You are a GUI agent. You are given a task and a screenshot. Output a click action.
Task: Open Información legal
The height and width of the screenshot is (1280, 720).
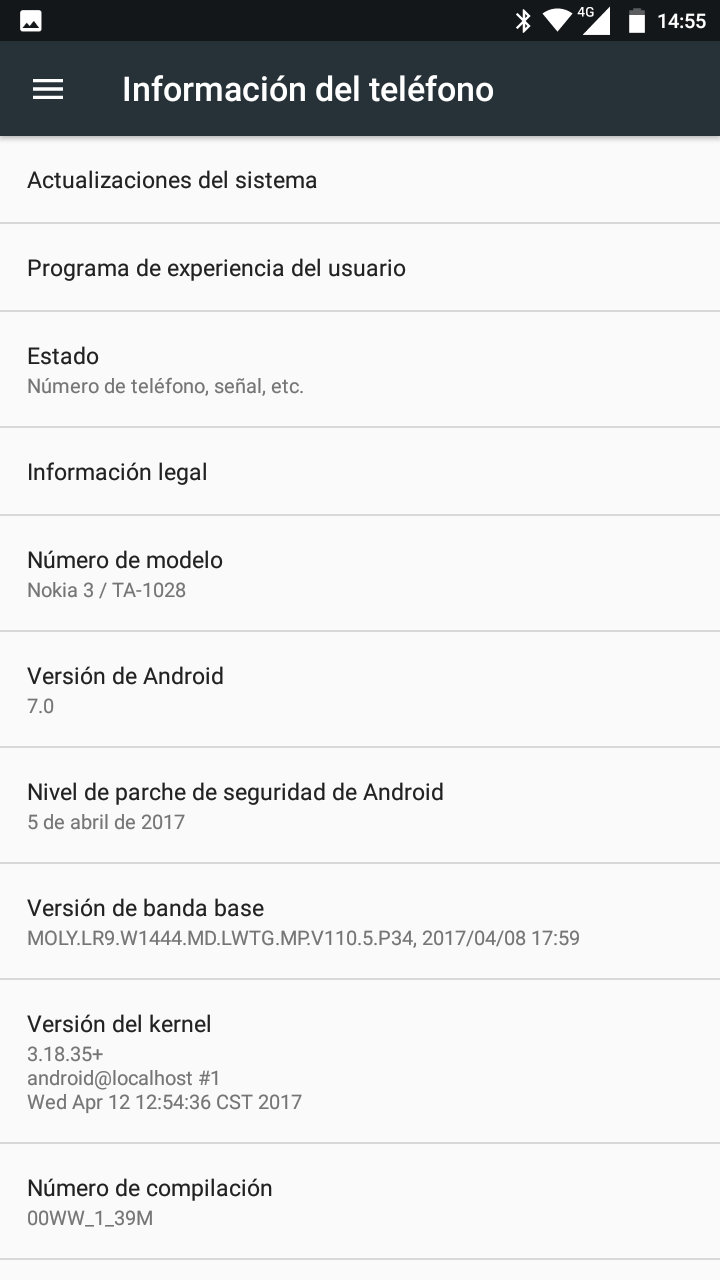tap(360, 472)
